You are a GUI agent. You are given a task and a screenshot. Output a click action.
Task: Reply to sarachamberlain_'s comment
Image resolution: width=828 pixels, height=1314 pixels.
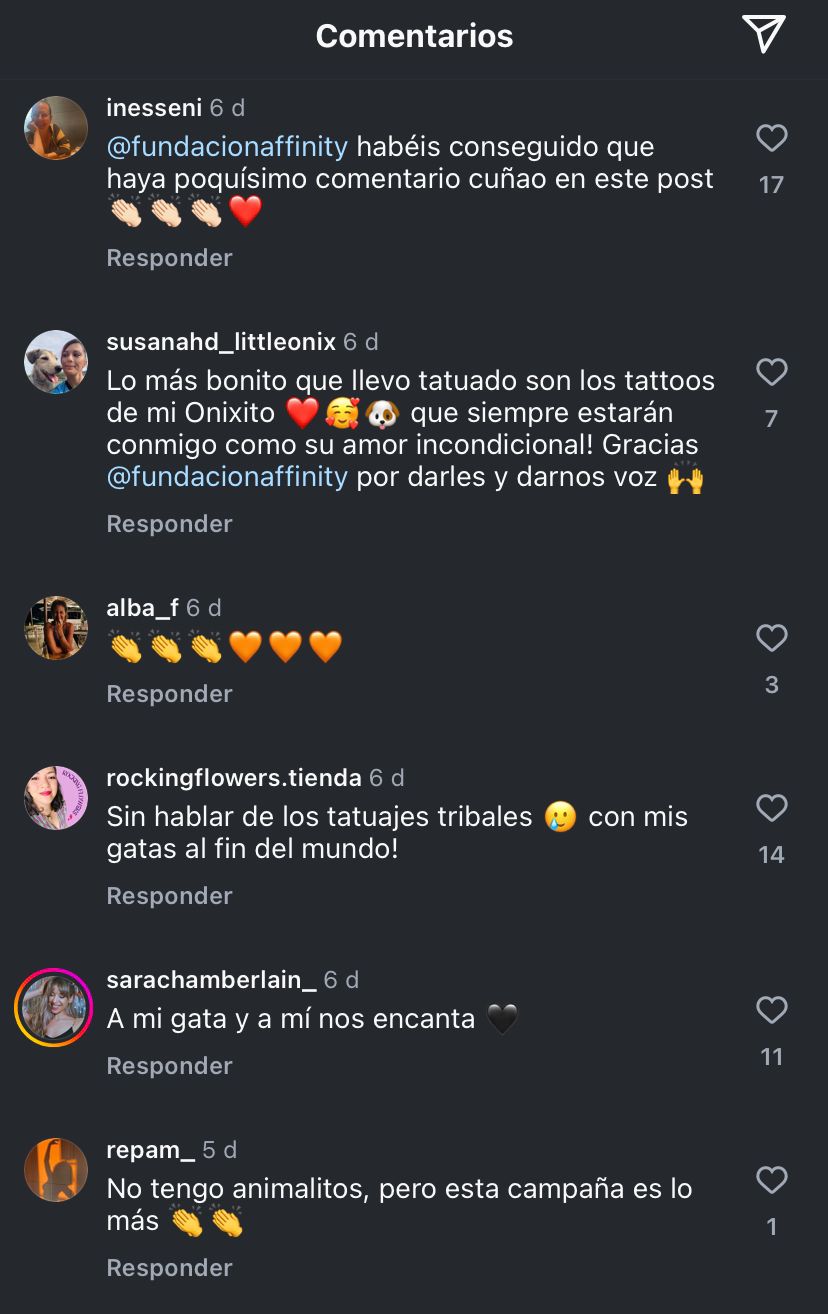[x=169, y=1066]
